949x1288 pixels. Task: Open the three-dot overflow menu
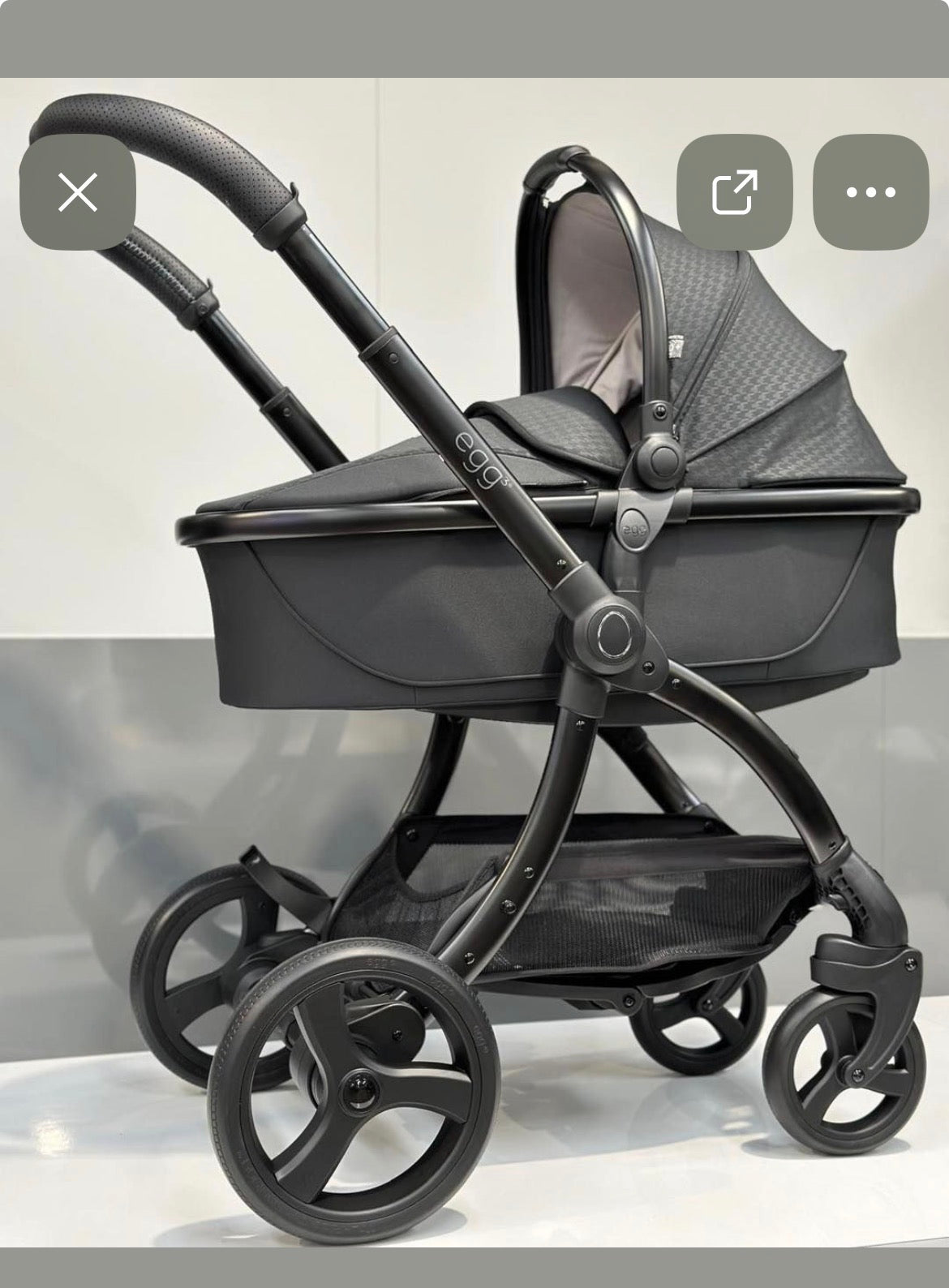tap(870, 192)
